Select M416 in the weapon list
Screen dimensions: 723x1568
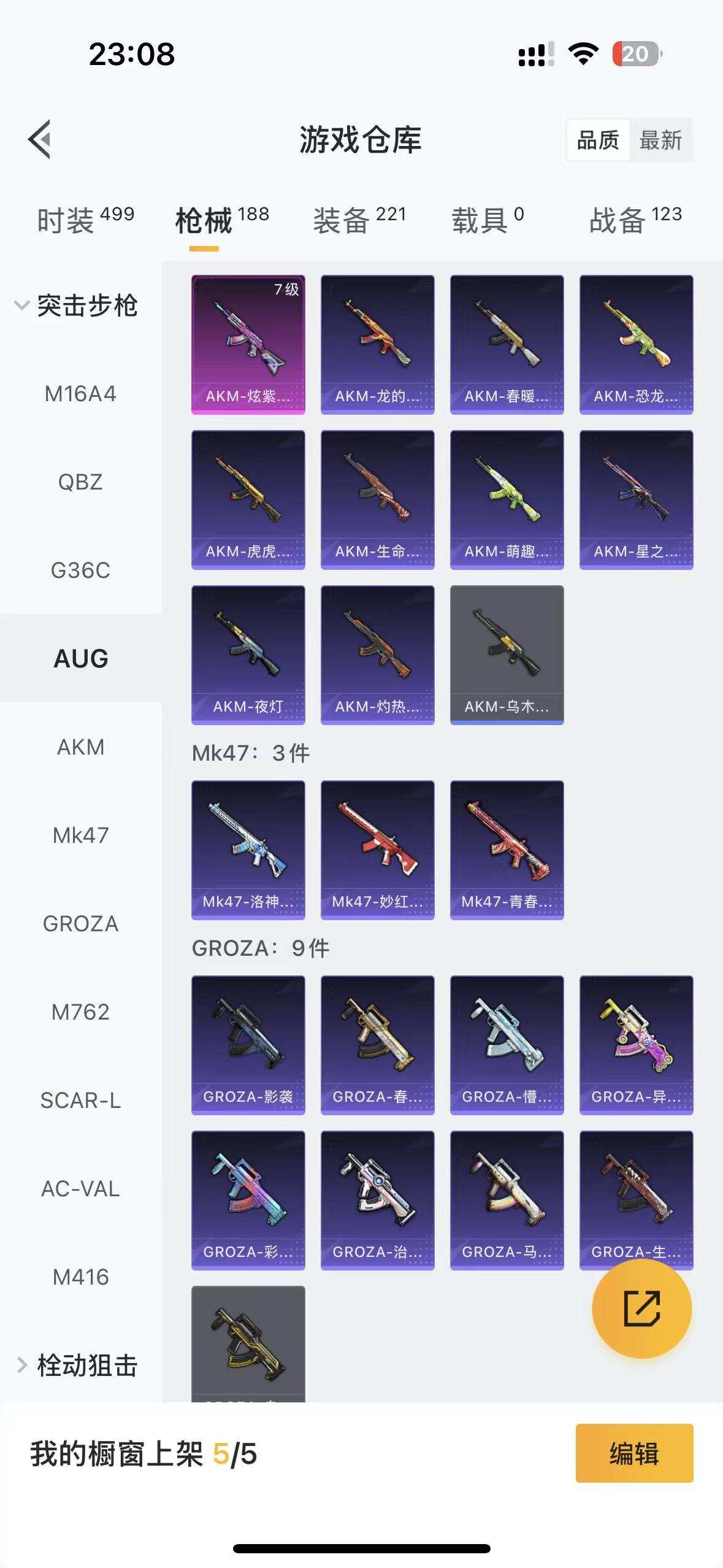80,1277
